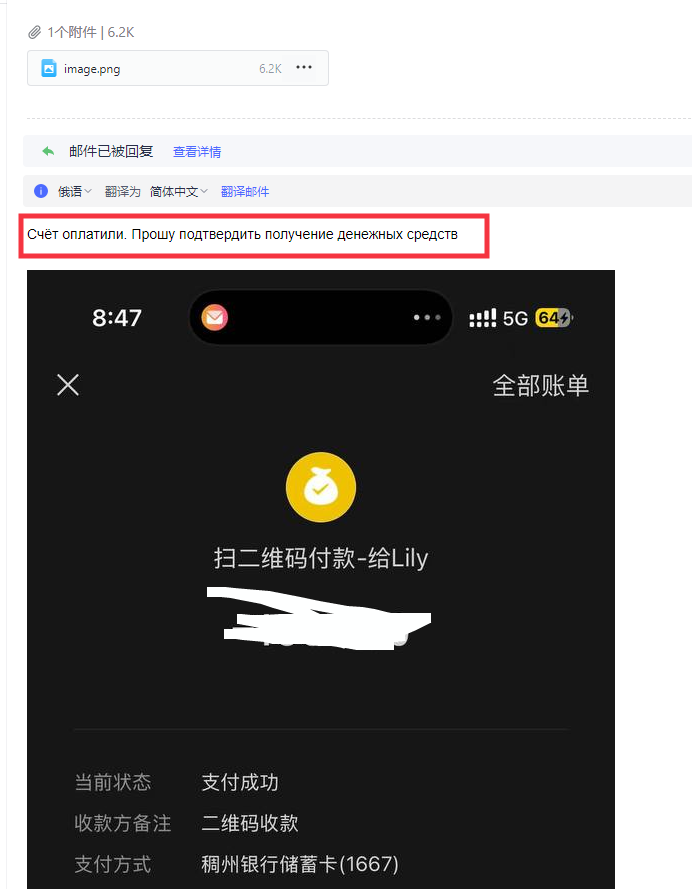Expand the source language dropdown 俄语
The image size is (692, 889).
pyautogui.click(x=75, y=191)
